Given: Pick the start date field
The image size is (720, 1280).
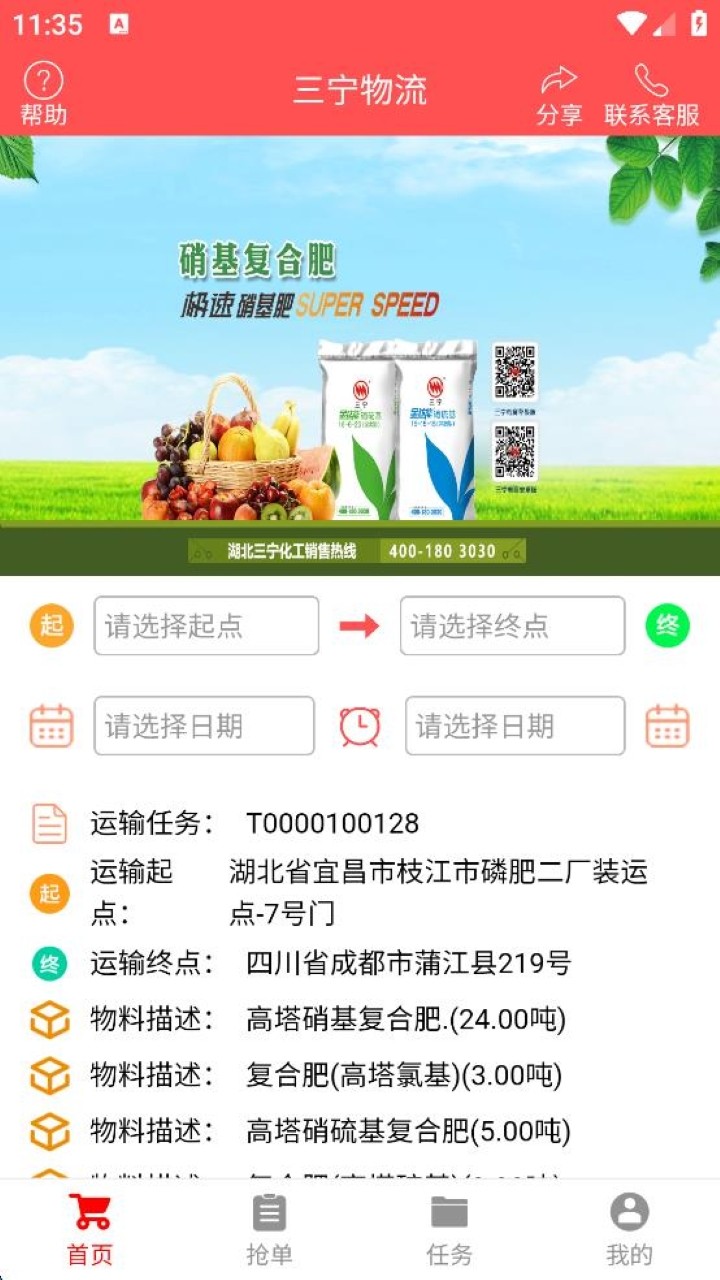Looking at the screenshot, I should coord(204,726).
